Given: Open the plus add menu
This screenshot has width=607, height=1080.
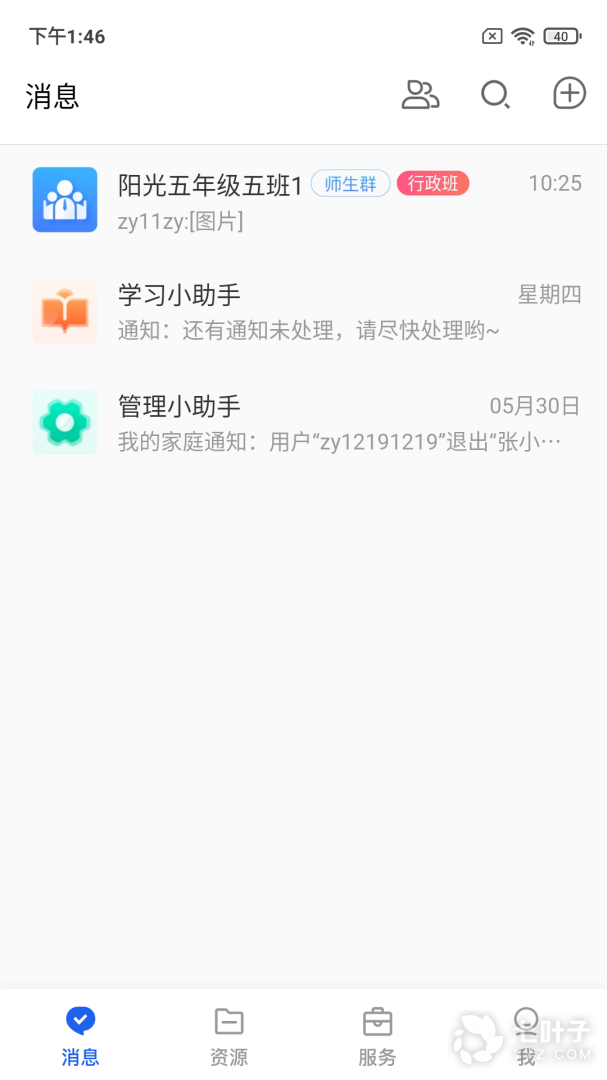Looking at the screenshot, I should coord(569,94).
